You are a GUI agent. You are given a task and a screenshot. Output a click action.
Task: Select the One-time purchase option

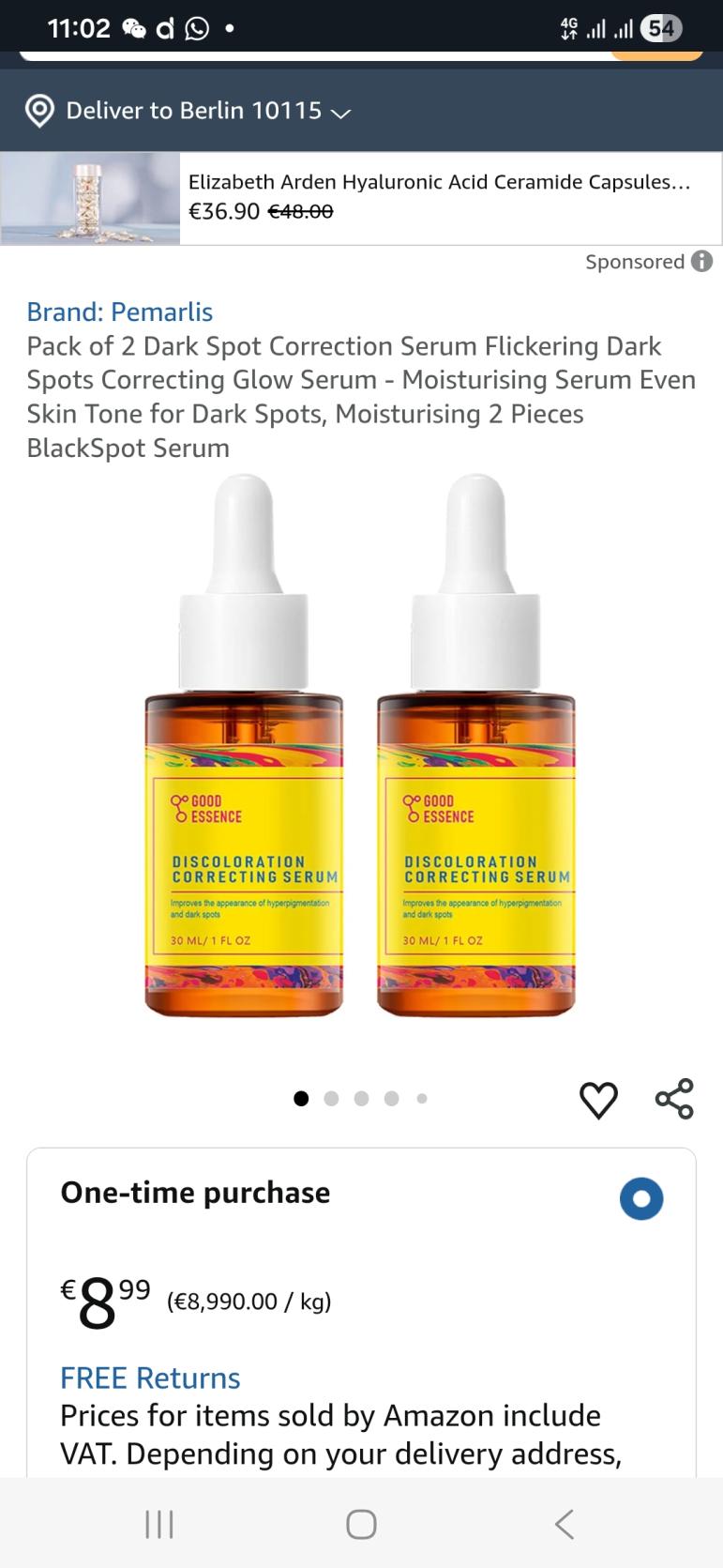(x=641, y=1198)
